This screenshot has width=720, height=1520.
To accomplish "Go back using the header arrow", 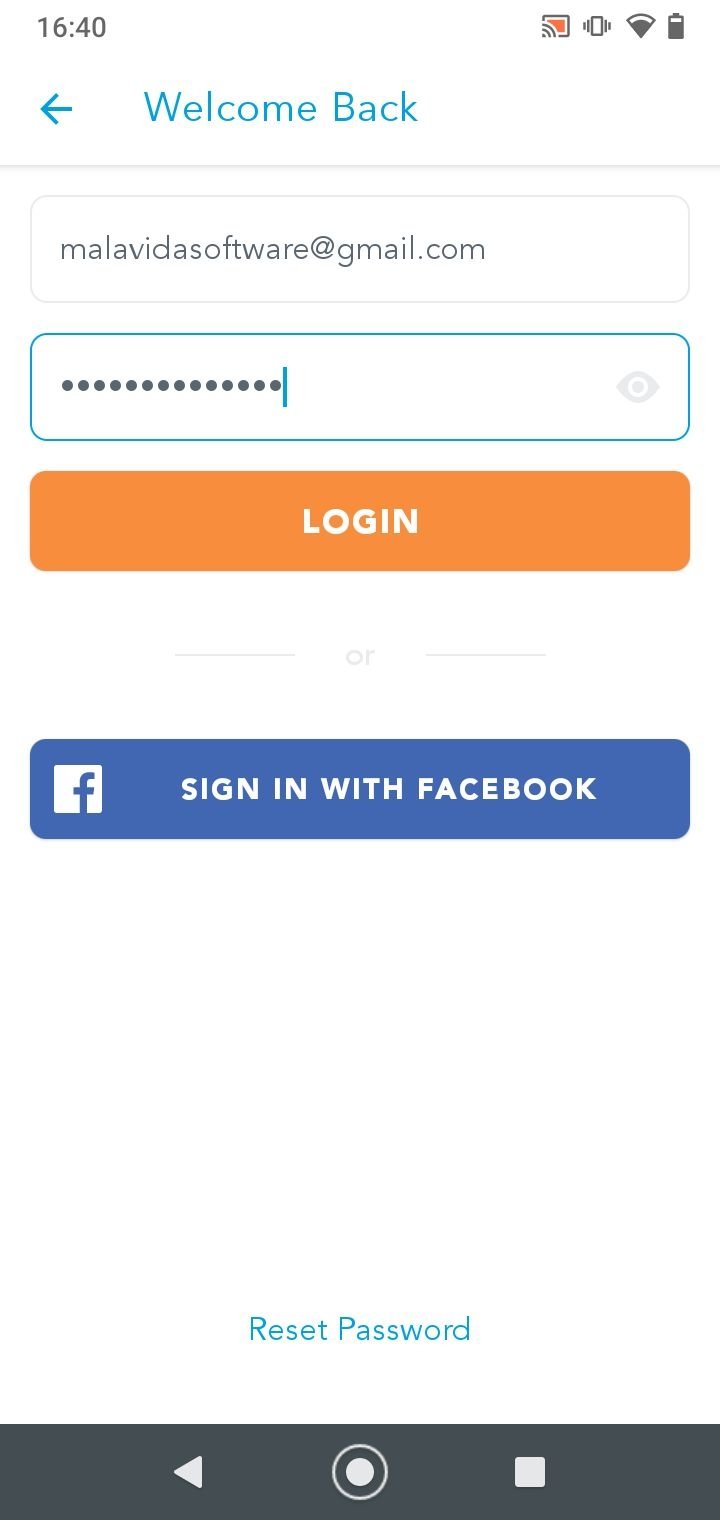I will 56,108.
